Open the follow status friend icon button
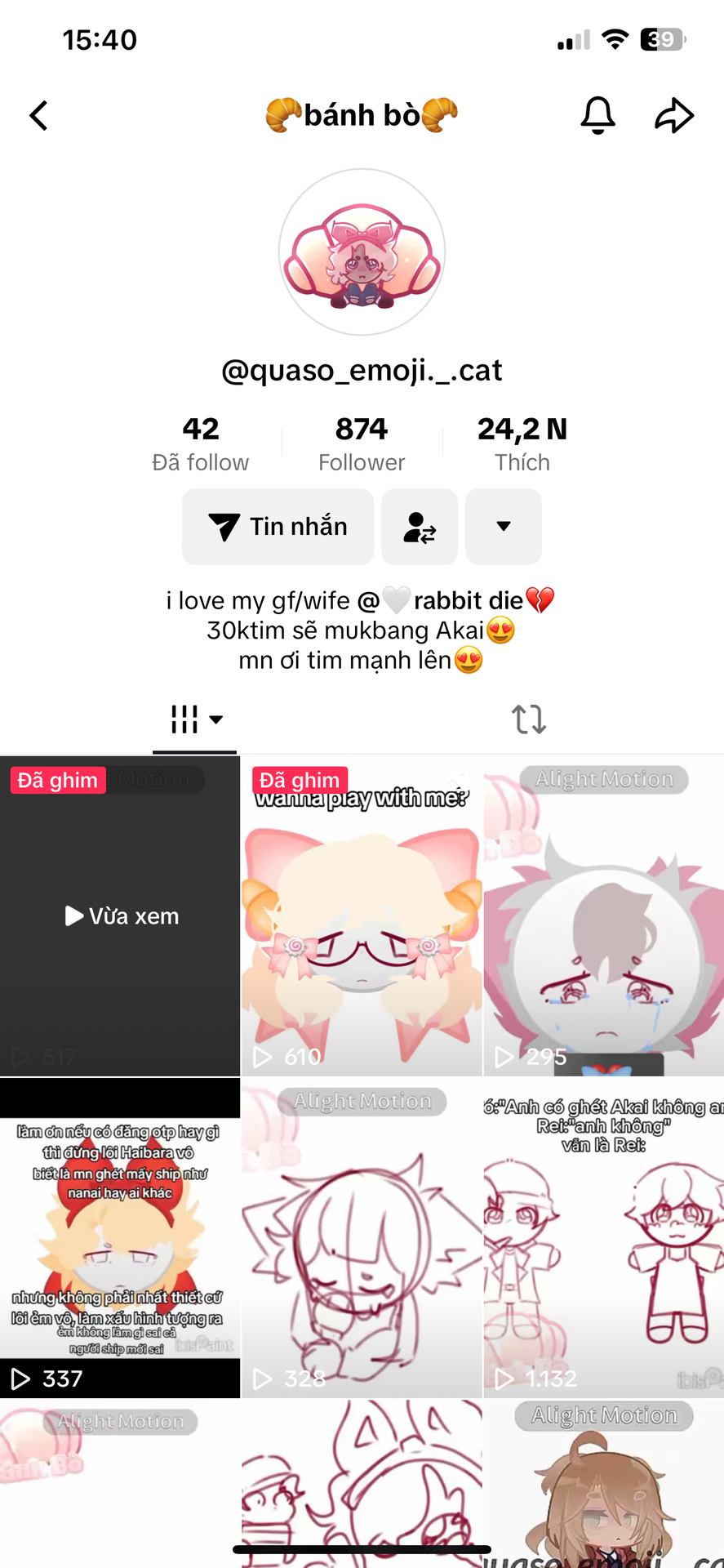 tap(420, 527)
